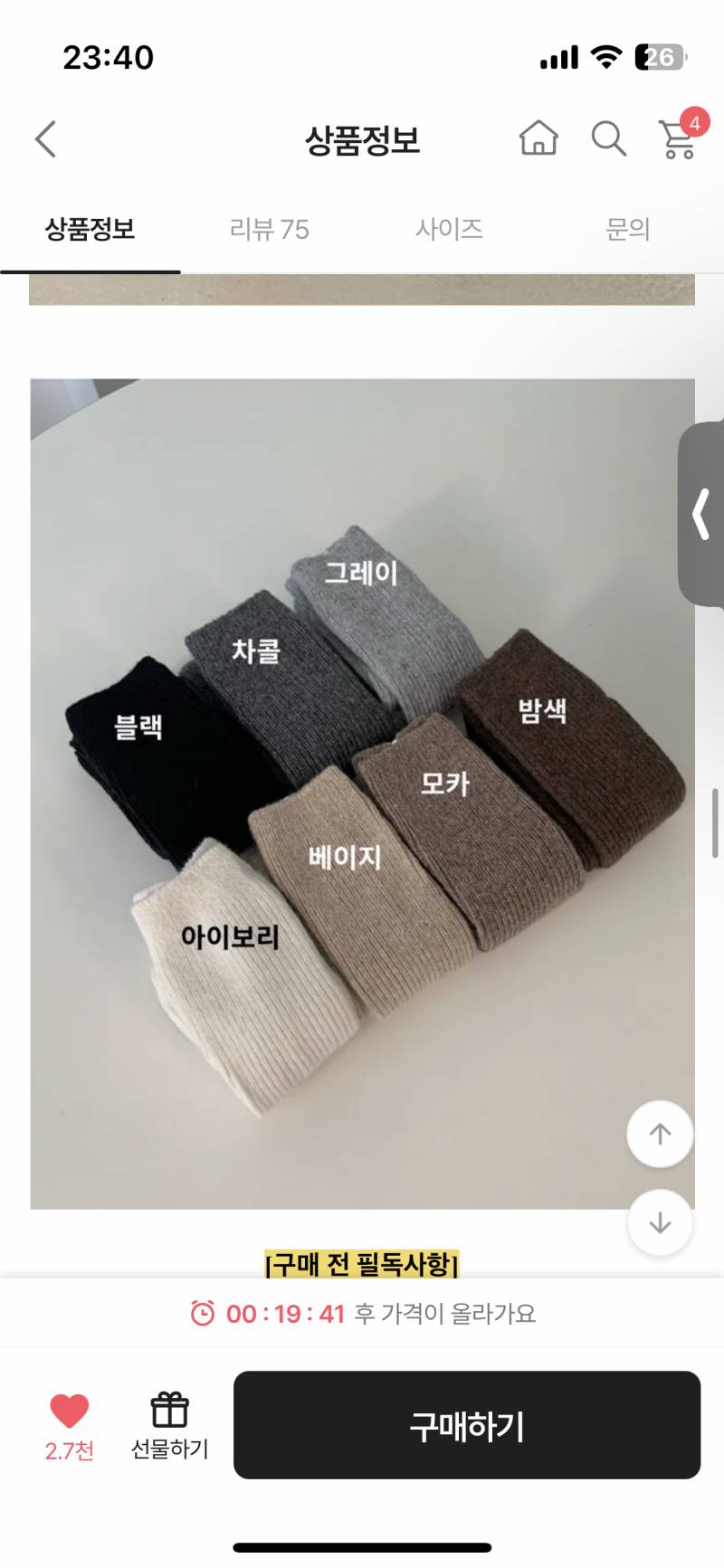724x1568 pixels.
Task: Switch to the 리뷰 75 tab
Action: coord(271,230)
